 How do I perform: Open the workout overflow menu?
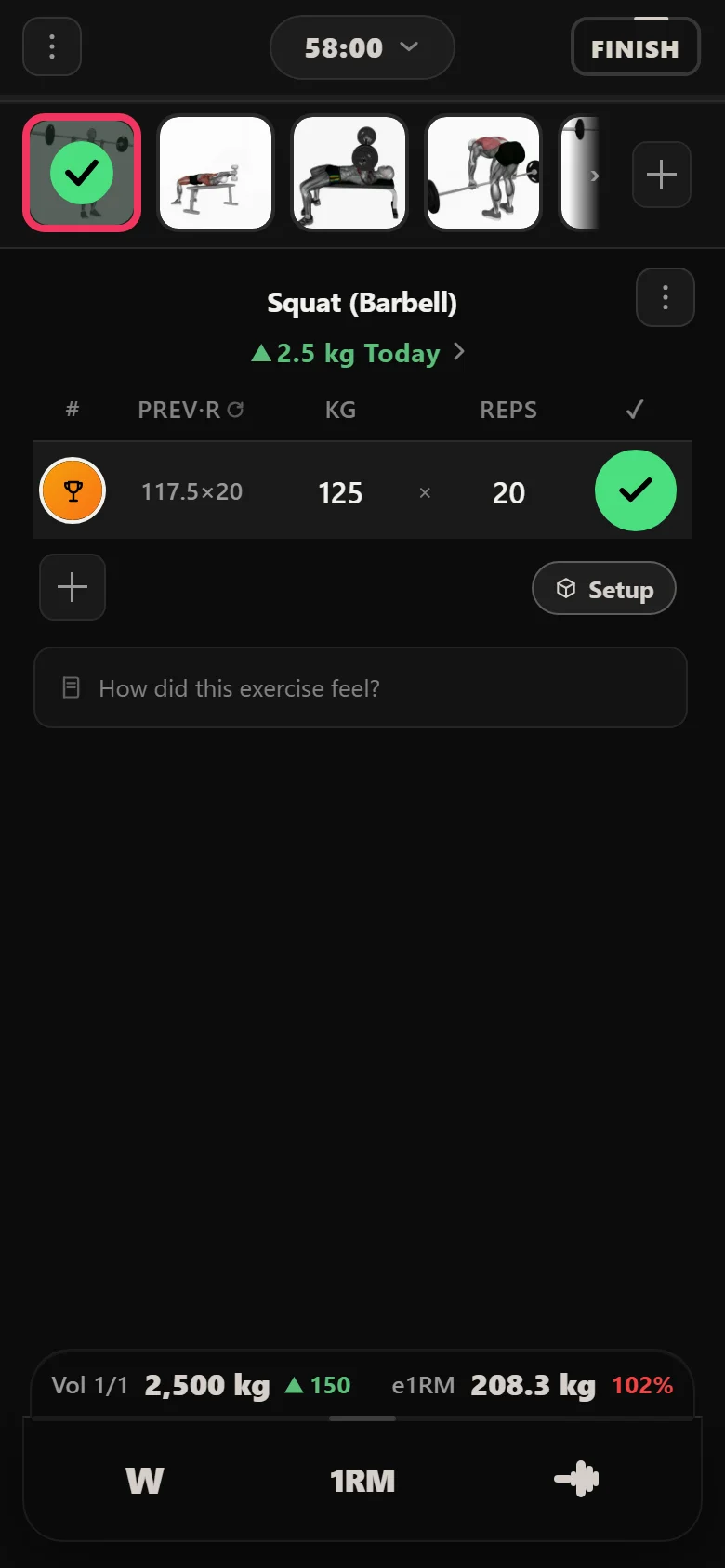(52, 46)
